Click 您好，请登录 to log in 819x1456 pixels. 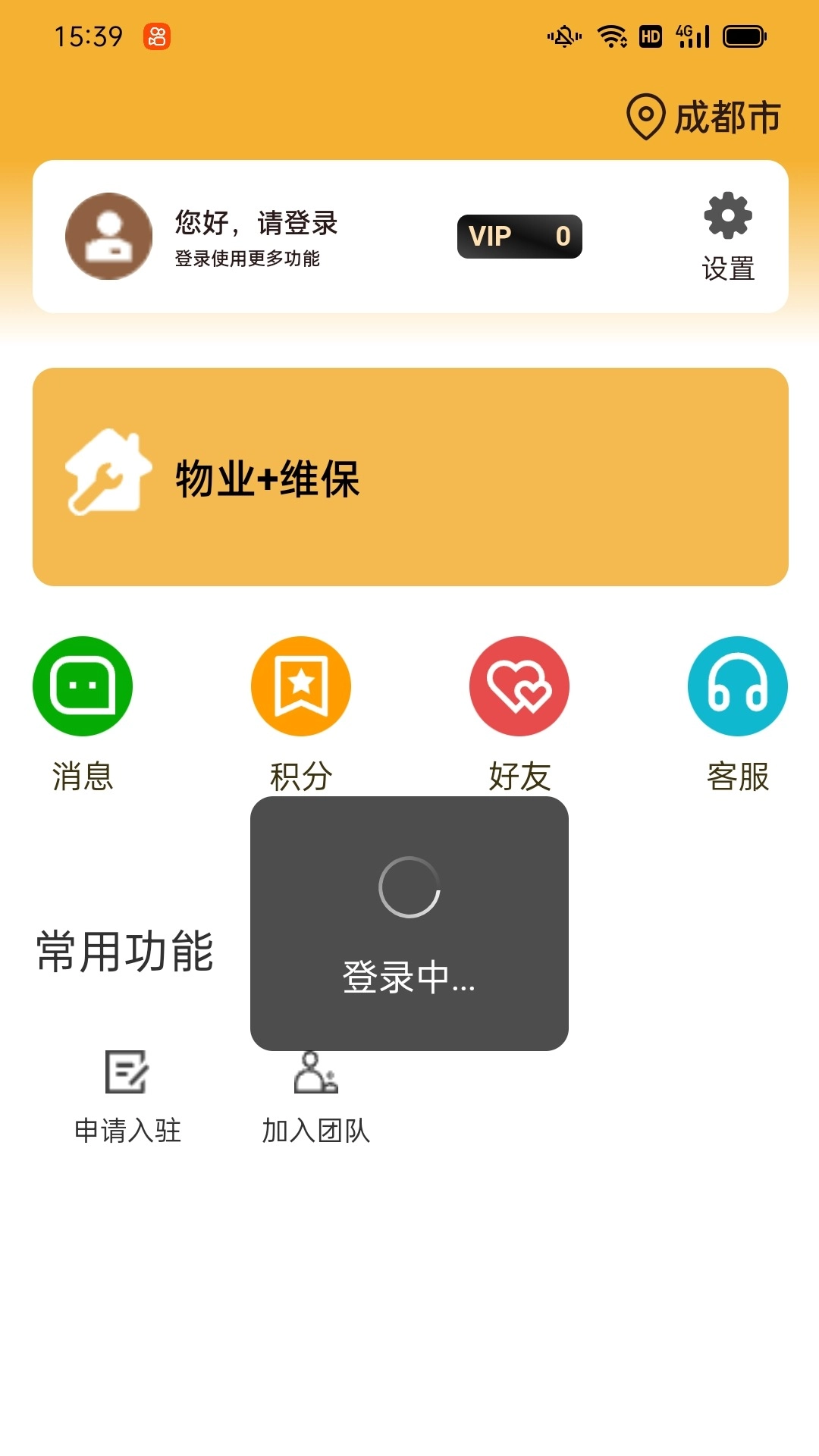click(256, 223)
